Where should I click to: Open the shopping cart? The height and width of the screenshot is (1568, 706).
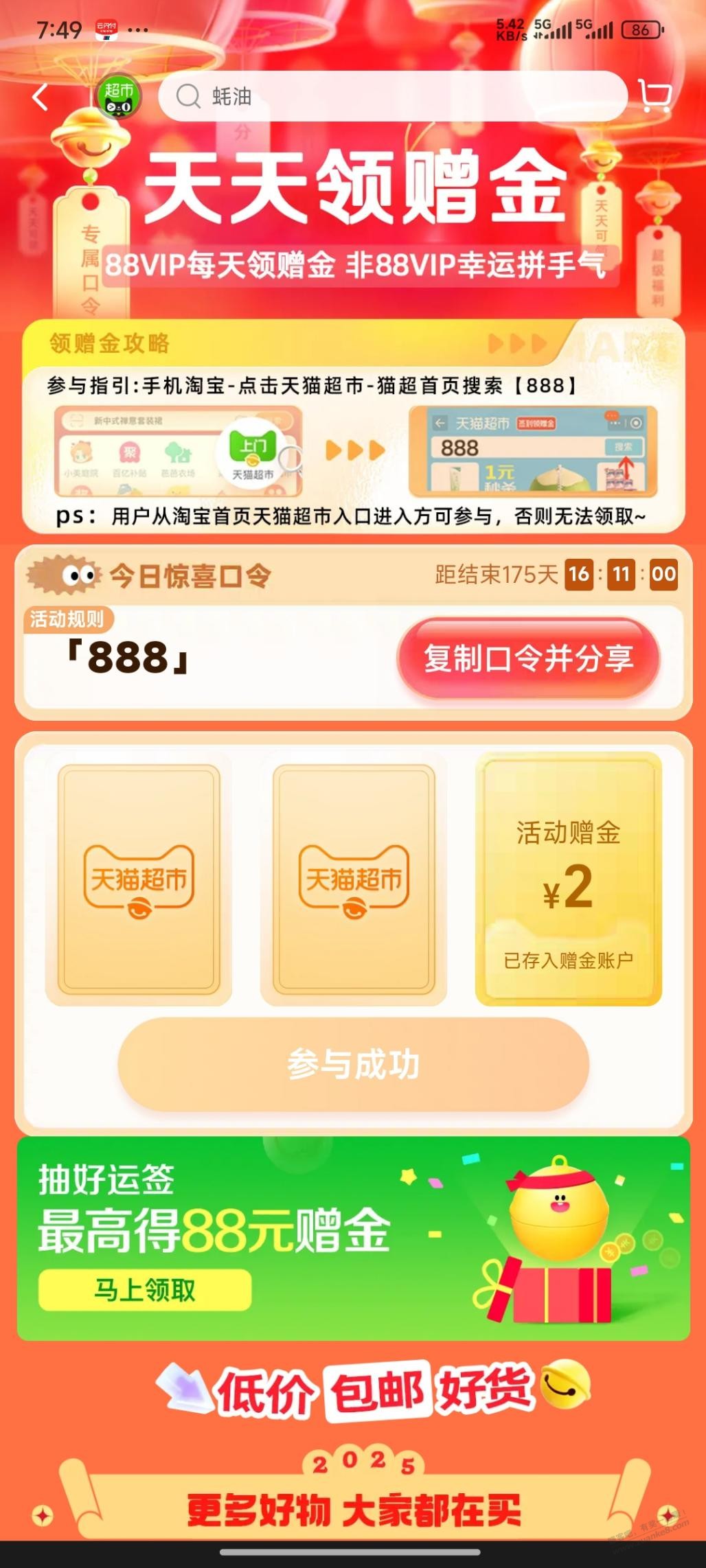[654, 96]
